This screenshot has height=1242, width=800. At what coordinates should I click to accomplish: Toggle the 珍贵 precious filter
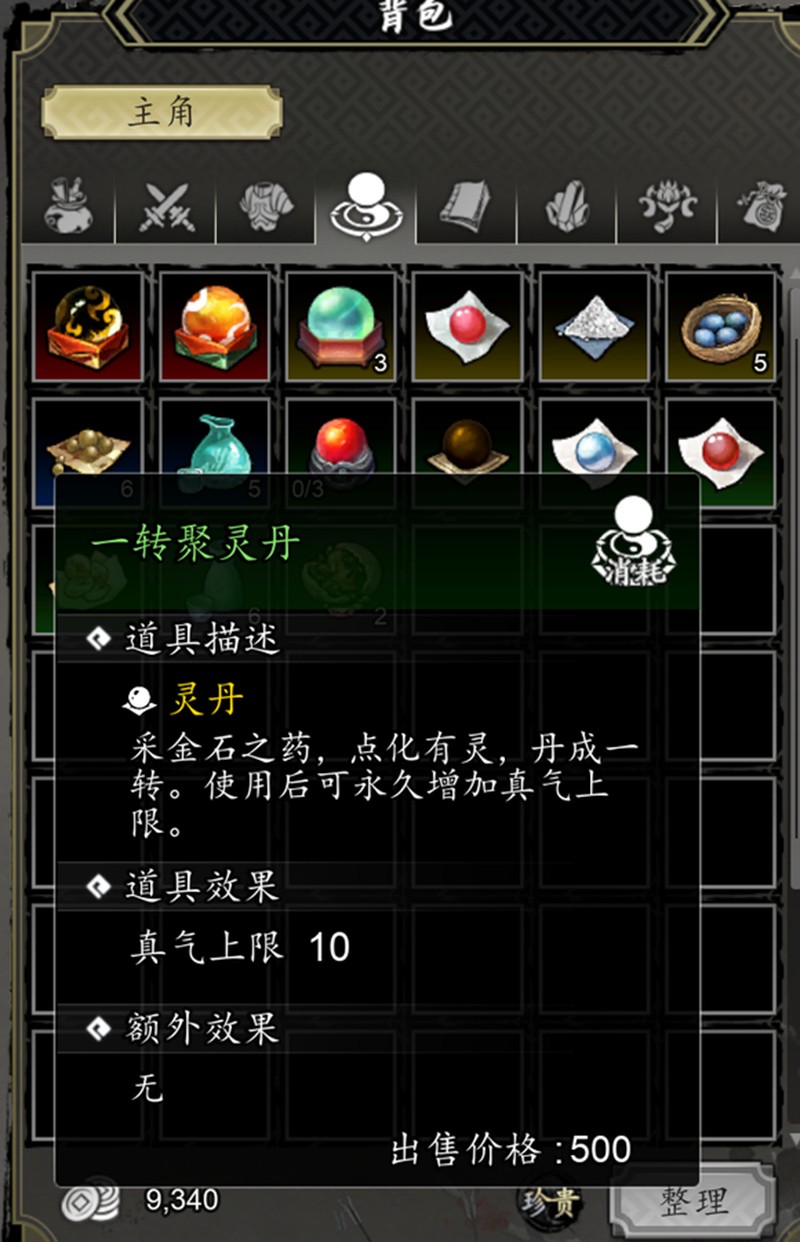click(x=550, y=1203)
